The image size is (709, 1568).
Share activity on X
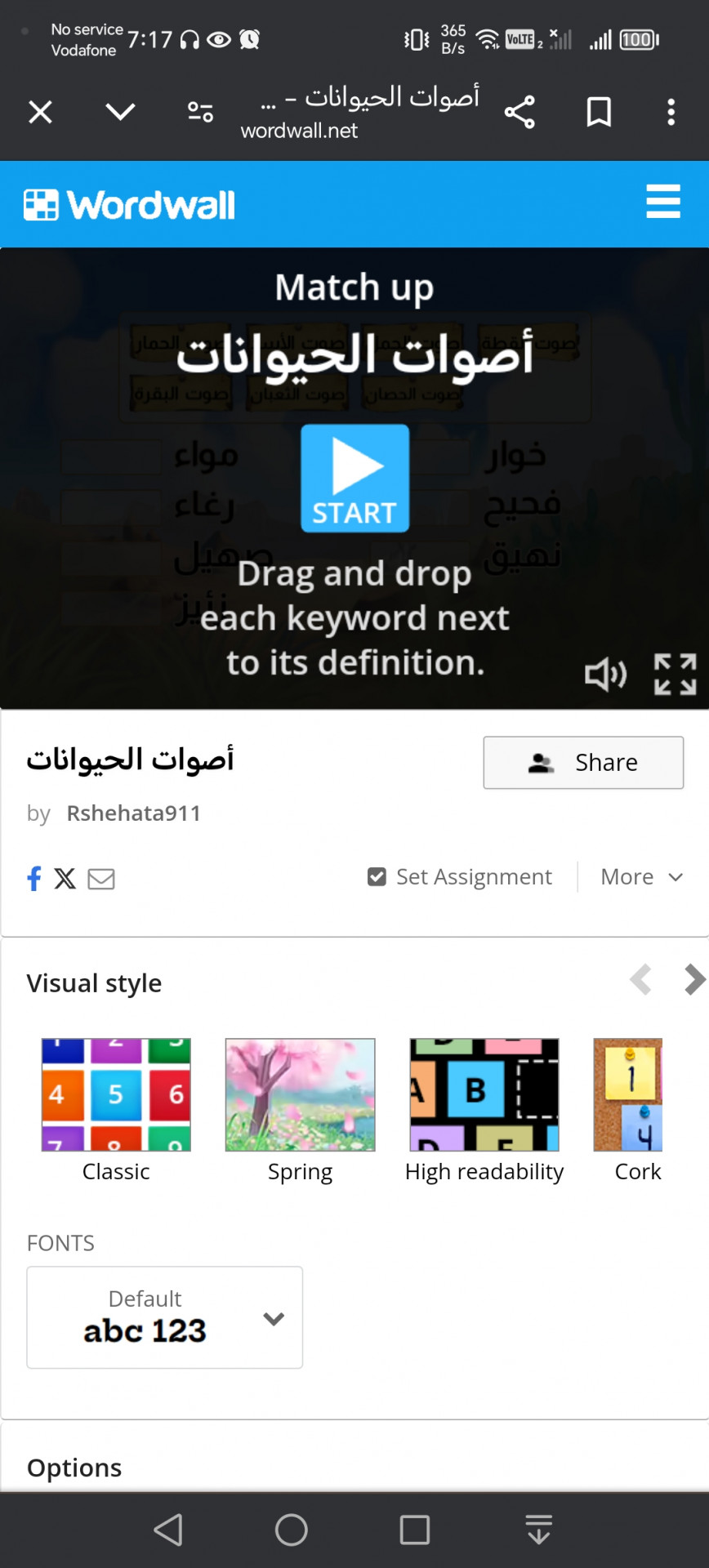click(65, 879)
